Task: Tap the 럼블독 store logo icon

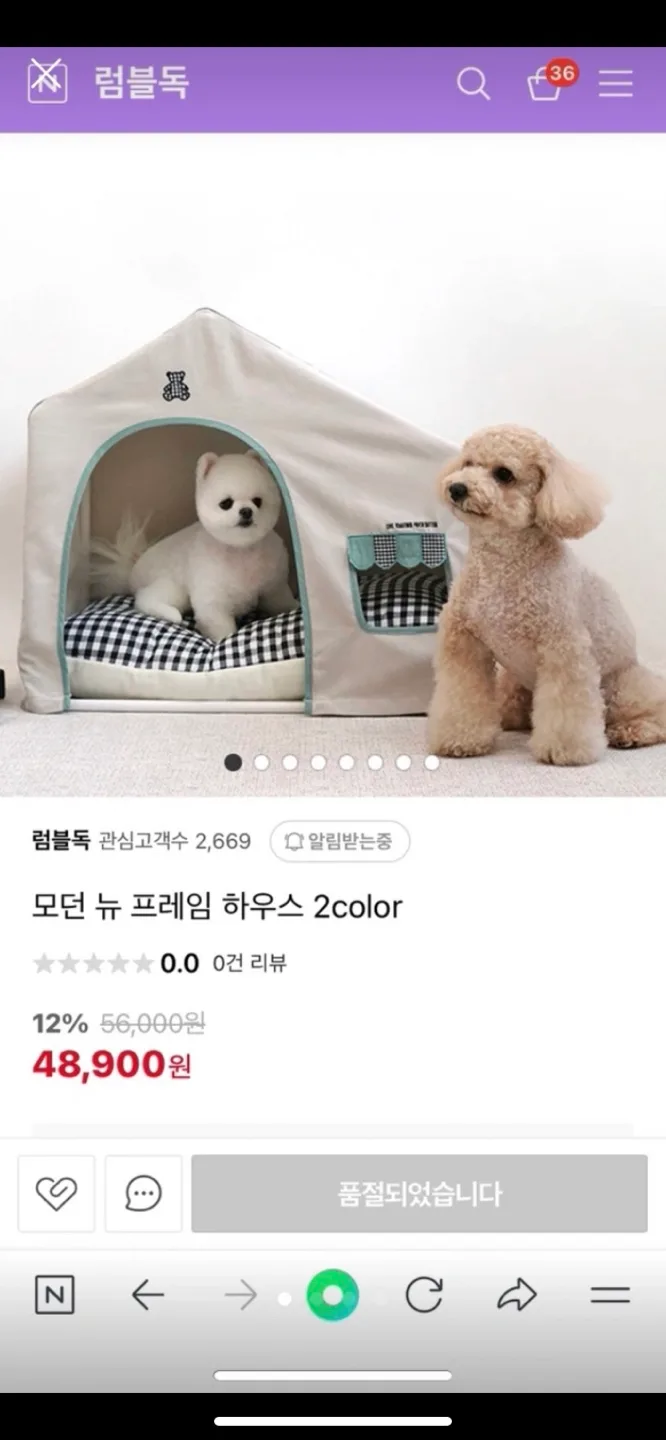Action: pos(47,81)
